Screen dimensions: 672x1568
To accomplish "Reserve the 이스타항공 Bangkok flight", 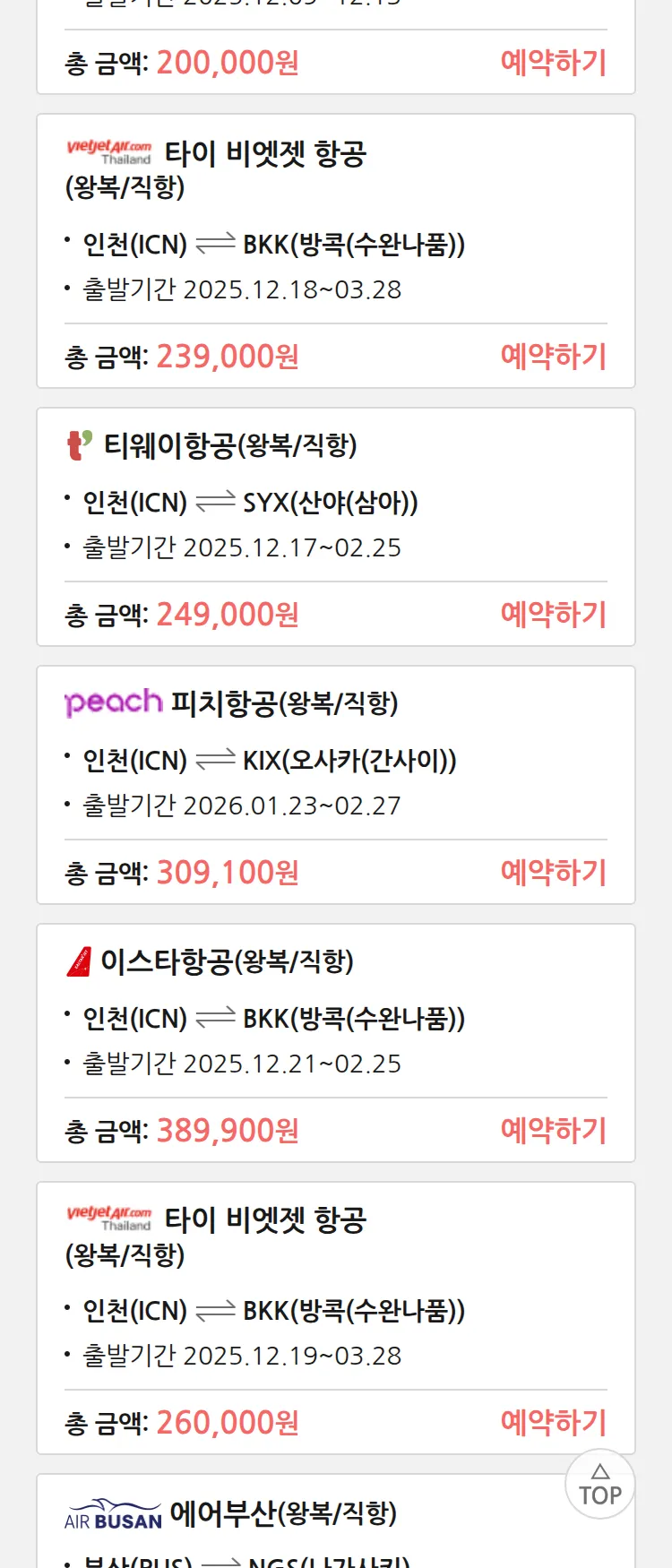I will click(553, 1131).
